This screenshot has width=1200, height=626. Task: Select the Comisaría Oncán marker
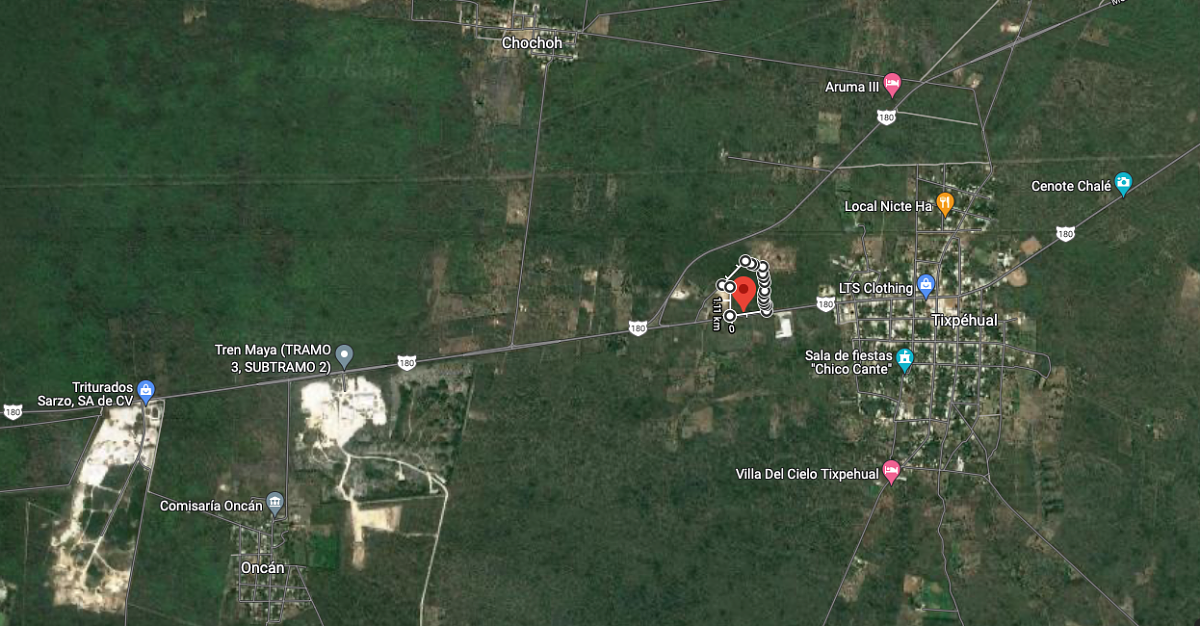tap(275, 503)
